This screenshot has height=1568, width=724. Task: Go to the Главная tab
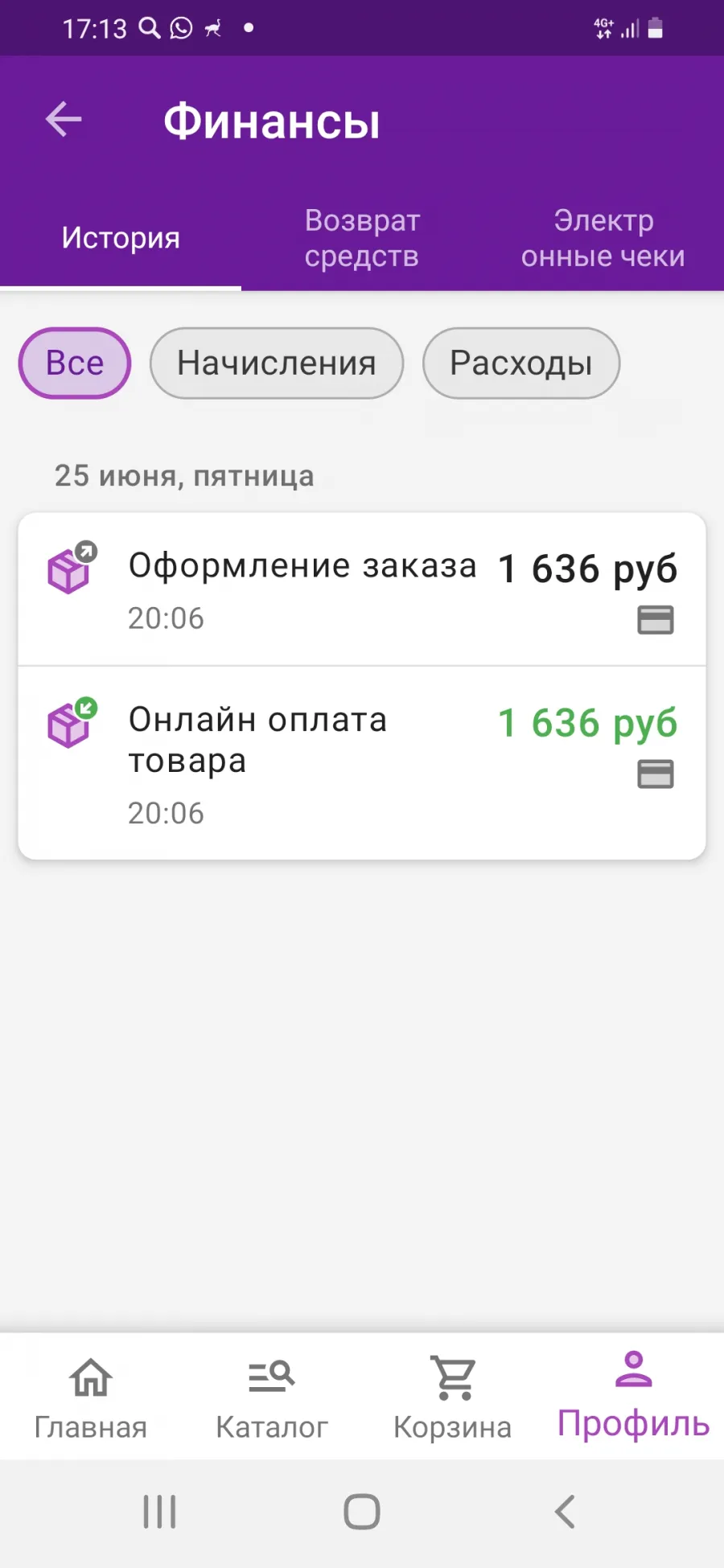pyautogui.click(x=91, y=1398)
